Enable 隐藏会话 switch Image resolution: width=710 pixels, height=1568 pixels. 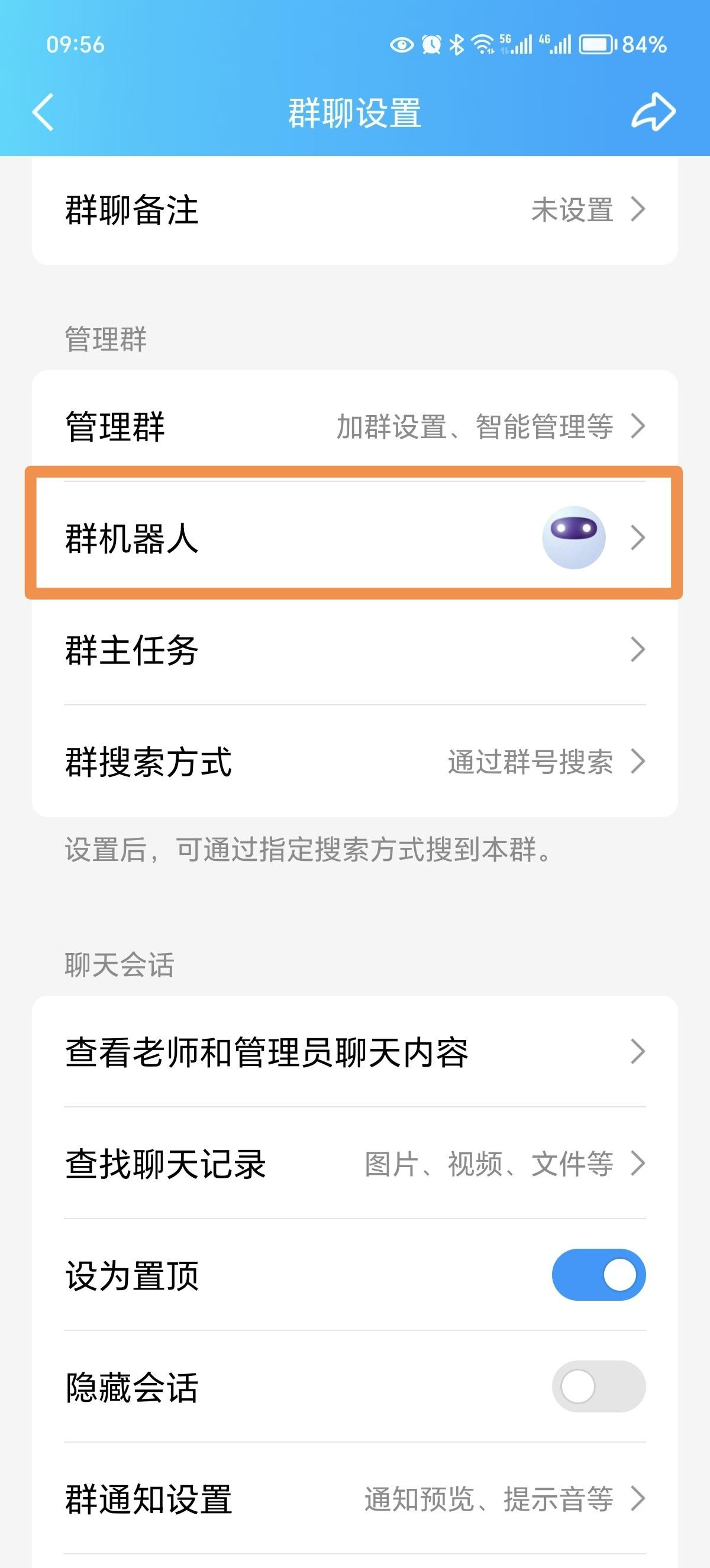[x=598, y=1386]
